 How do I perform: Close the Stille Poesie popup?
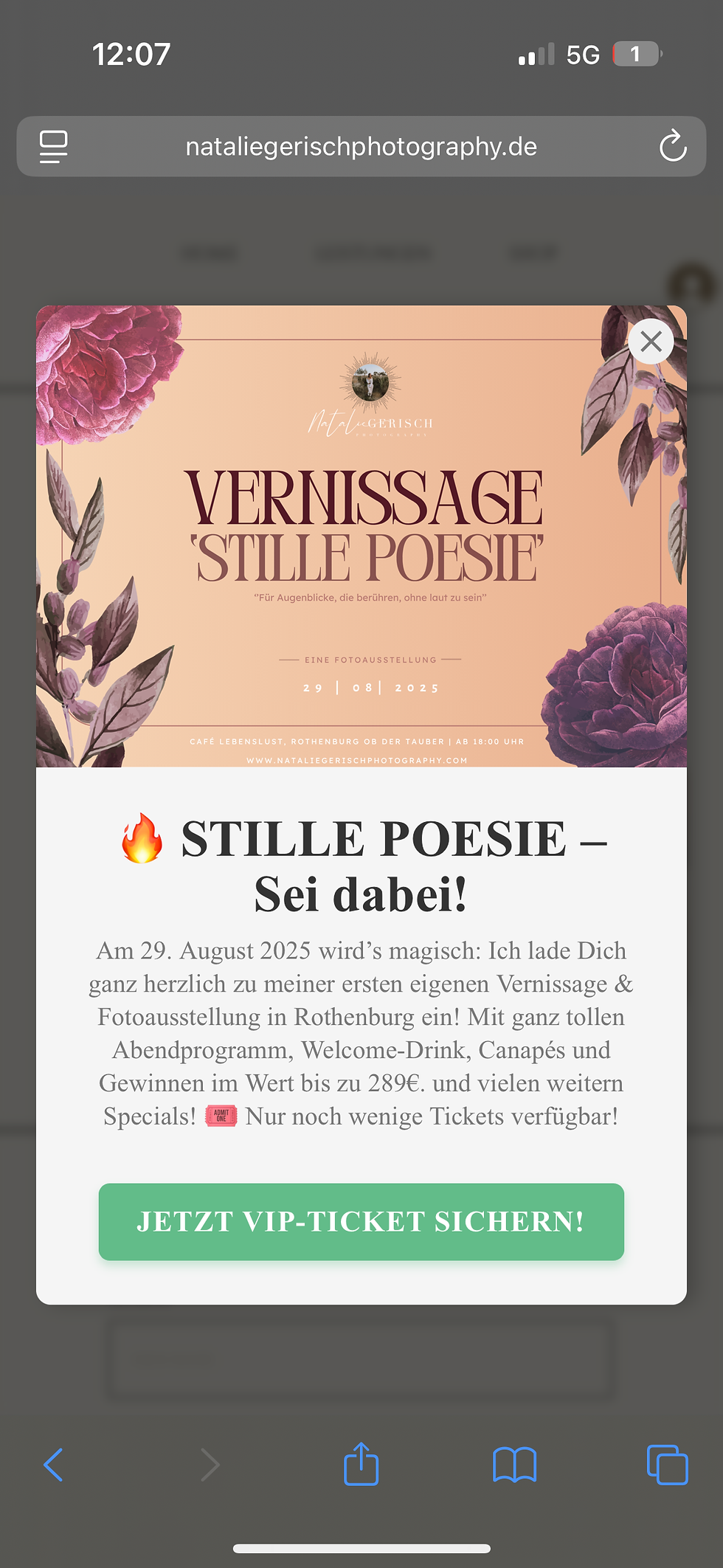pos(651,342)
